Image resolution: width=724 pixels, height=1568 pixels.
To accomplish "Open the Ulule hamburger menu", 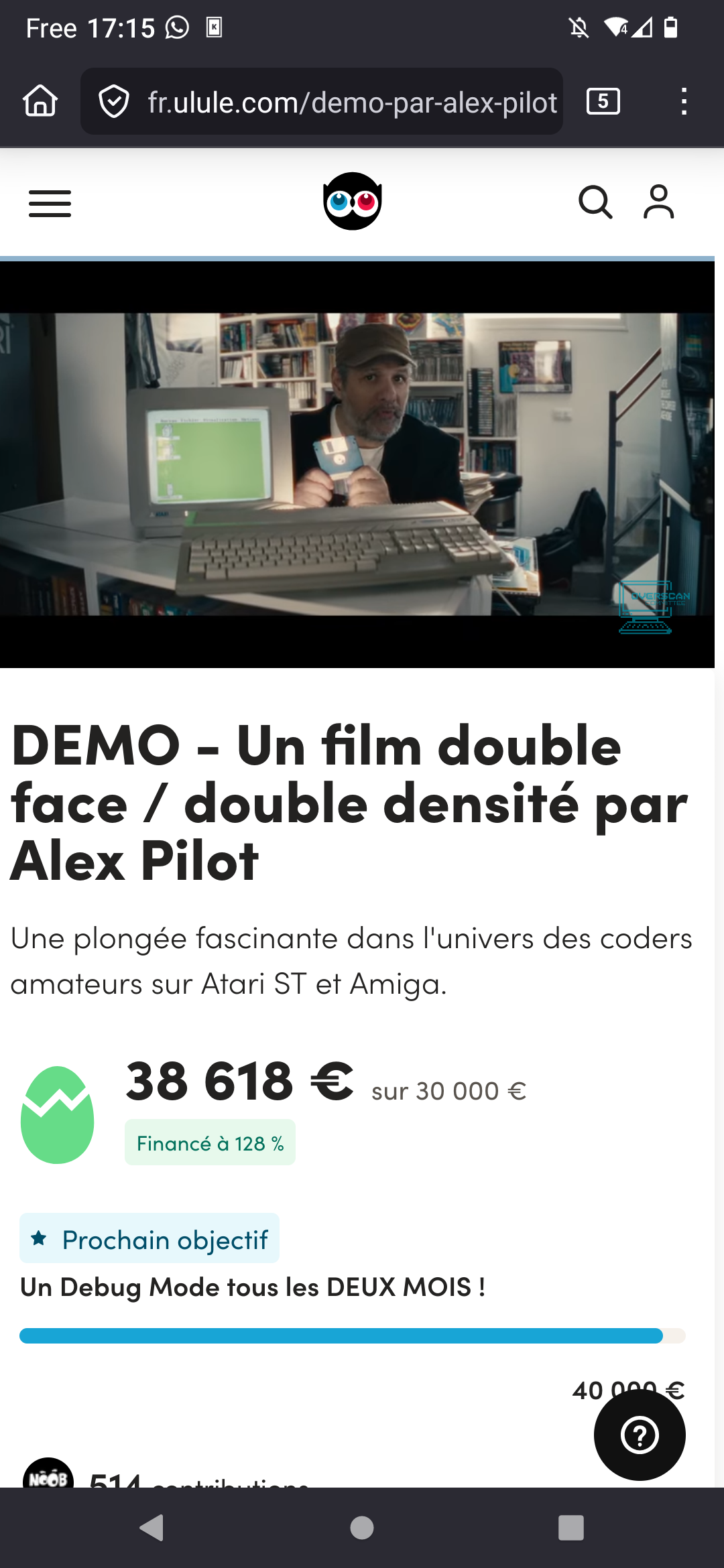I will 50,203.
